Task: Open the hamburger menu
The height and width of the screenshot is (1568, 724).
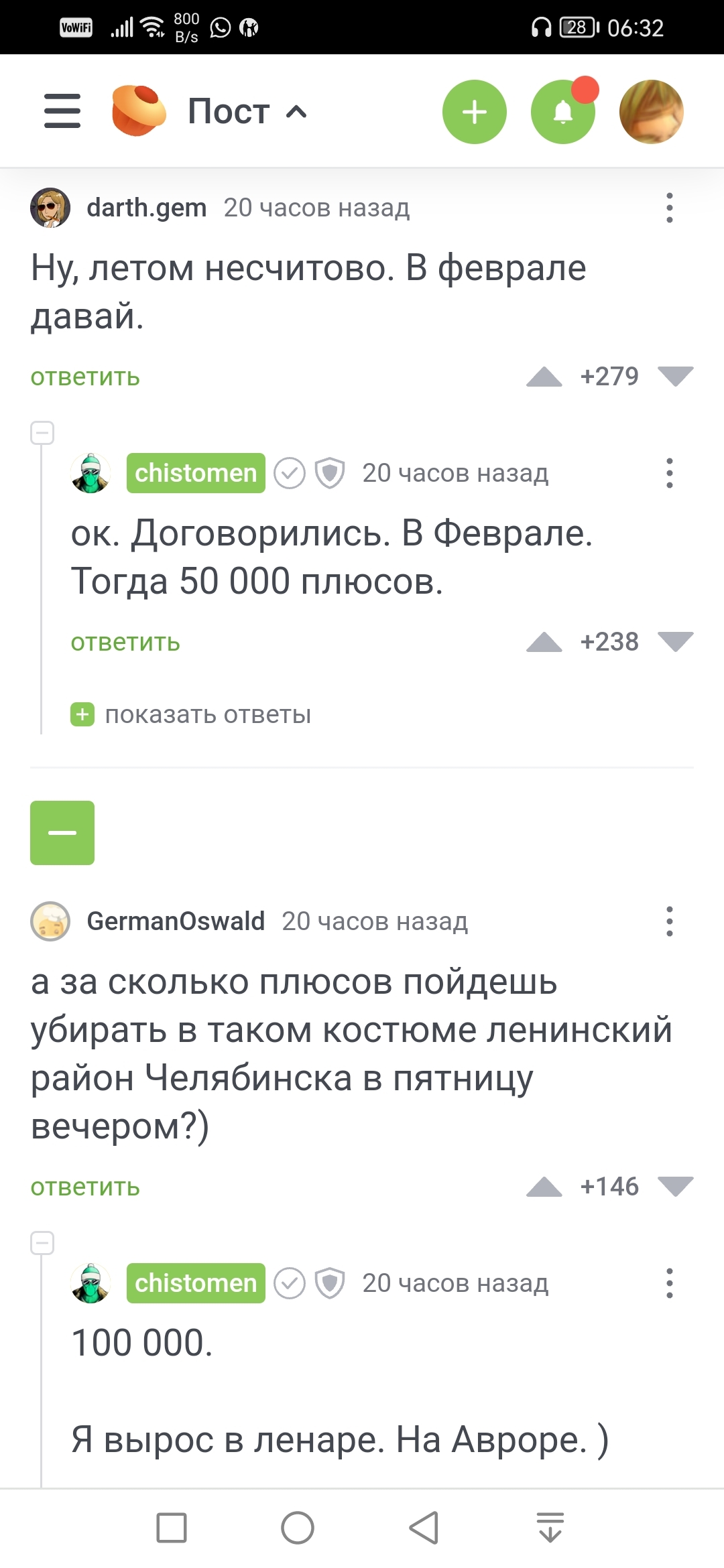Action: tap(62, 111)
